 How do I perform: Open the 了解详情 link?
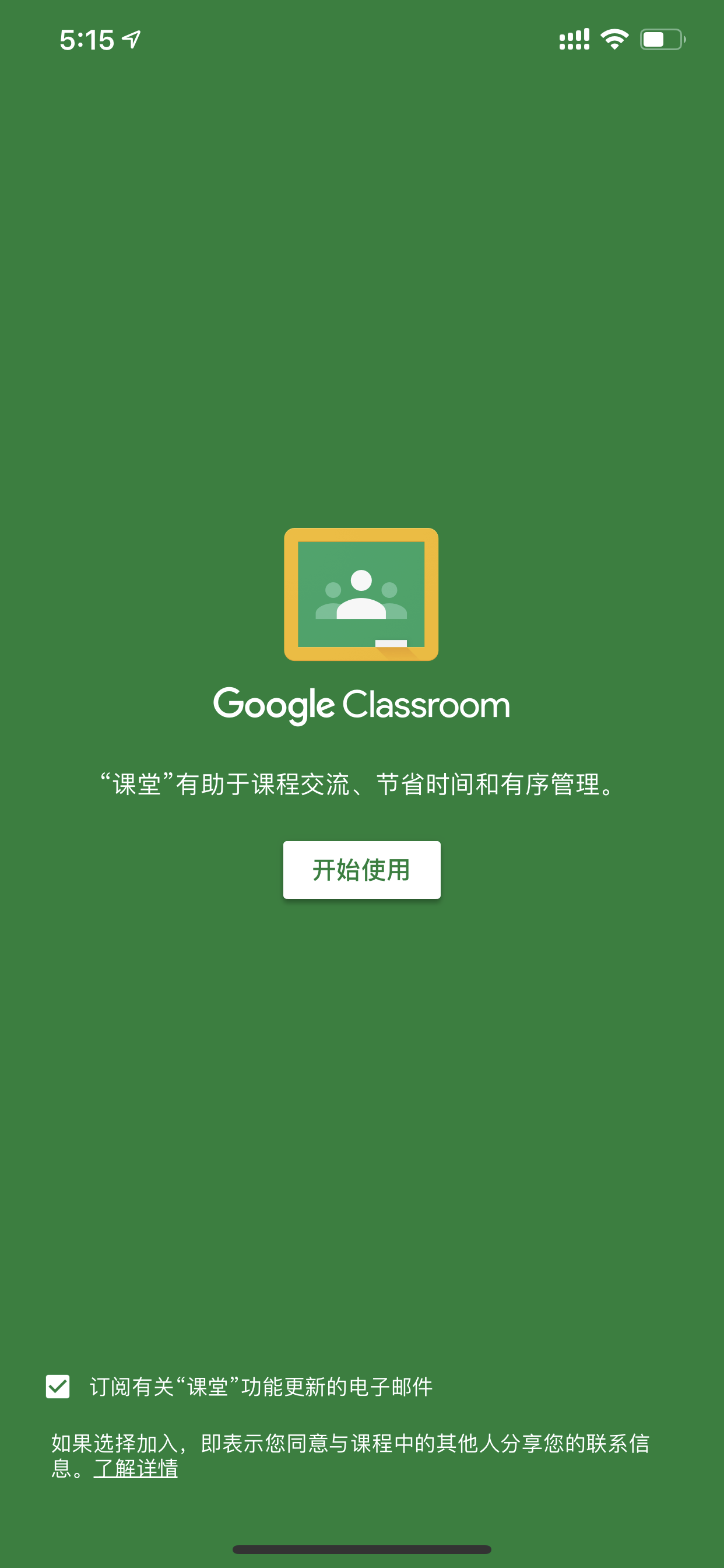click(136, 1468)
